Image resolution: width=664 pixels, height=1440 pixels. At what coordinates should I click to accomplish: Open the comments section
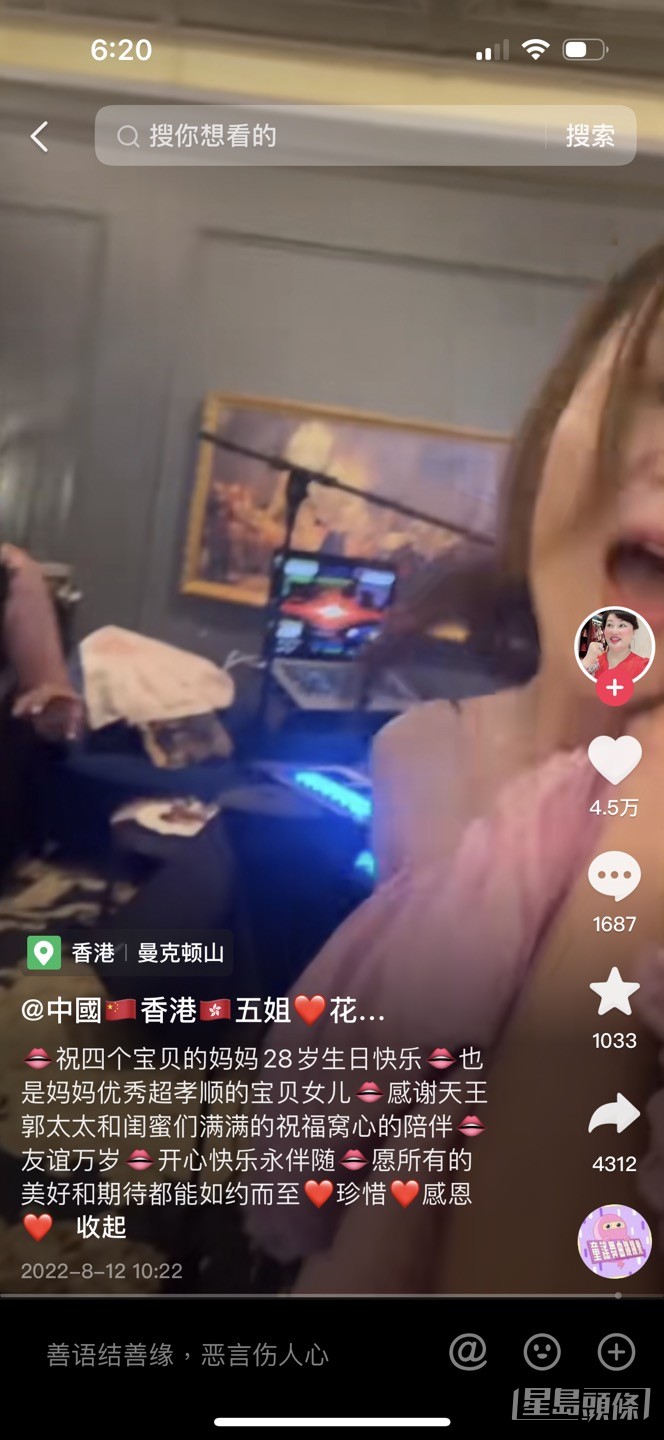pyautogui.click(x=614, y=877)
